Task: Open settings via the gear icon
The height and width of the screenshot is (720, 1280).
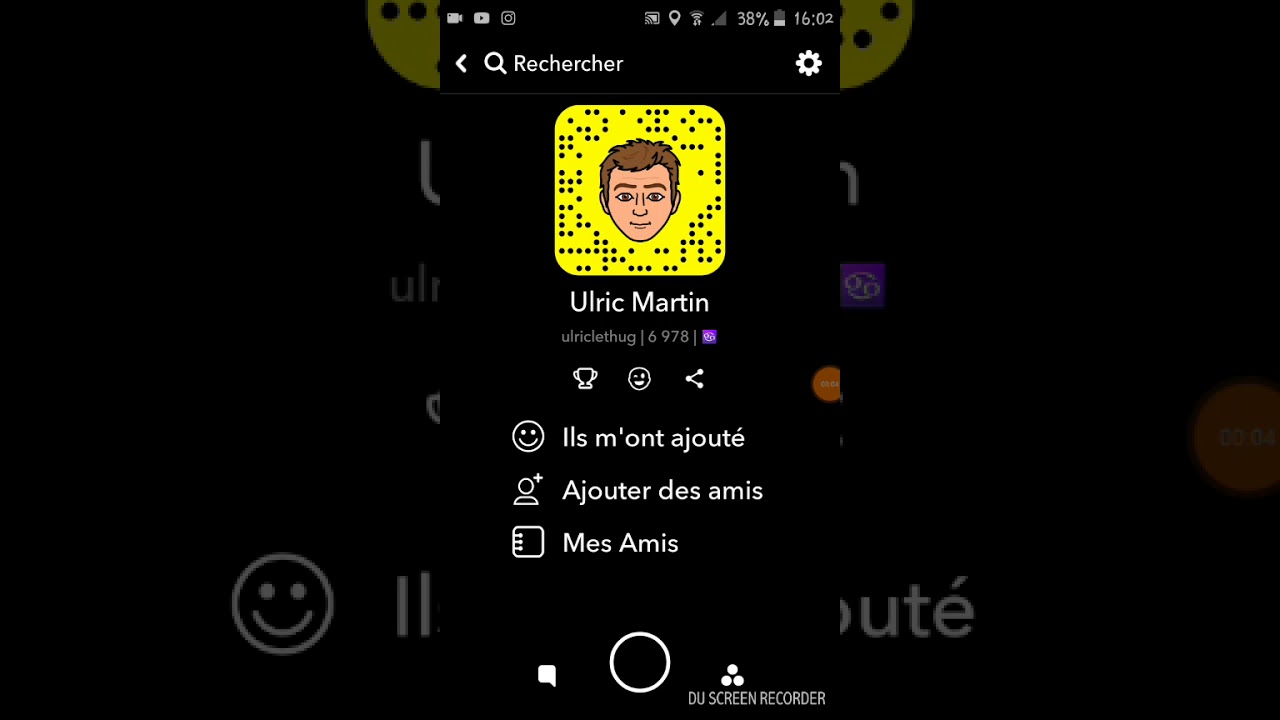Action: [x=808, y=64]
